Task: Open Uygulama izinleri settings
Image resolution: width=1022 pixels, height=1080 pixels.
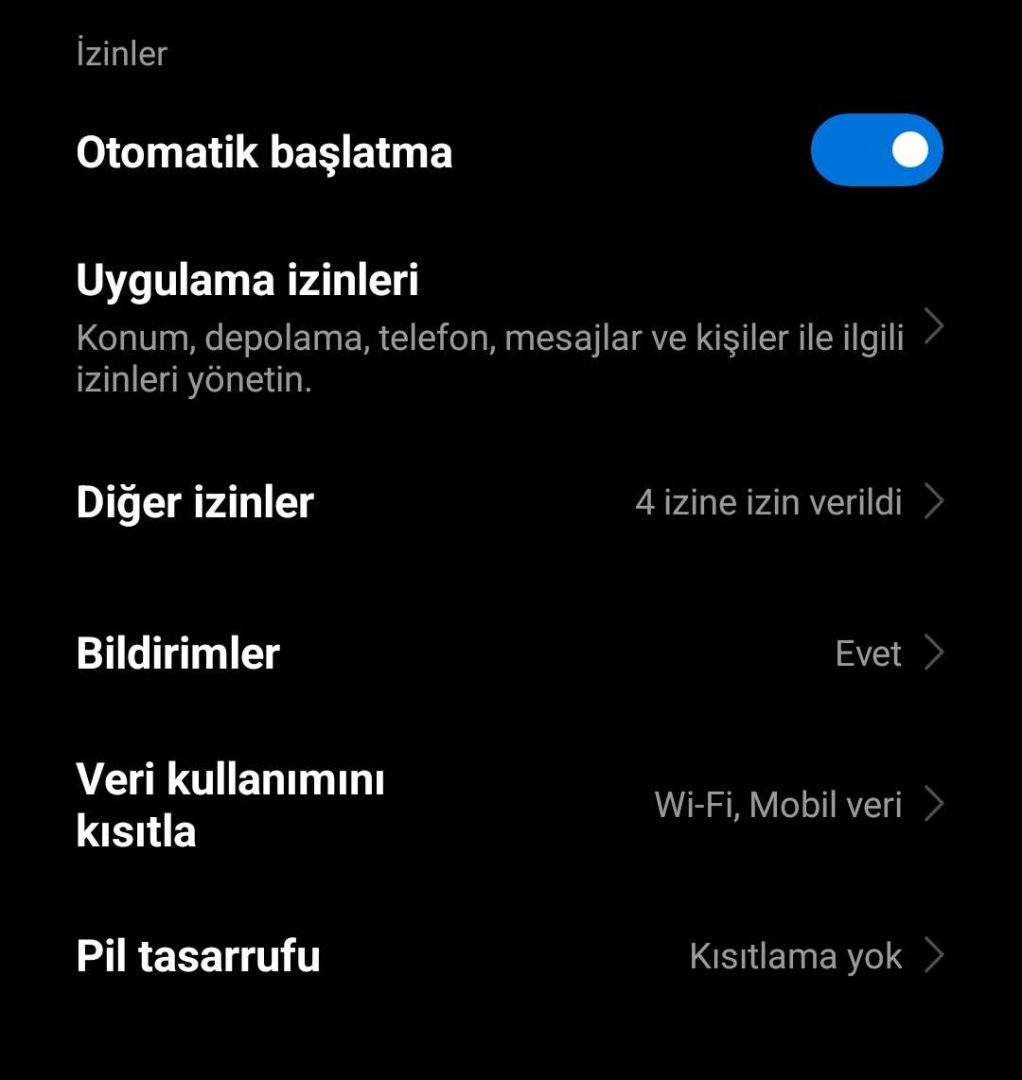Action: [x=490, y=327]
